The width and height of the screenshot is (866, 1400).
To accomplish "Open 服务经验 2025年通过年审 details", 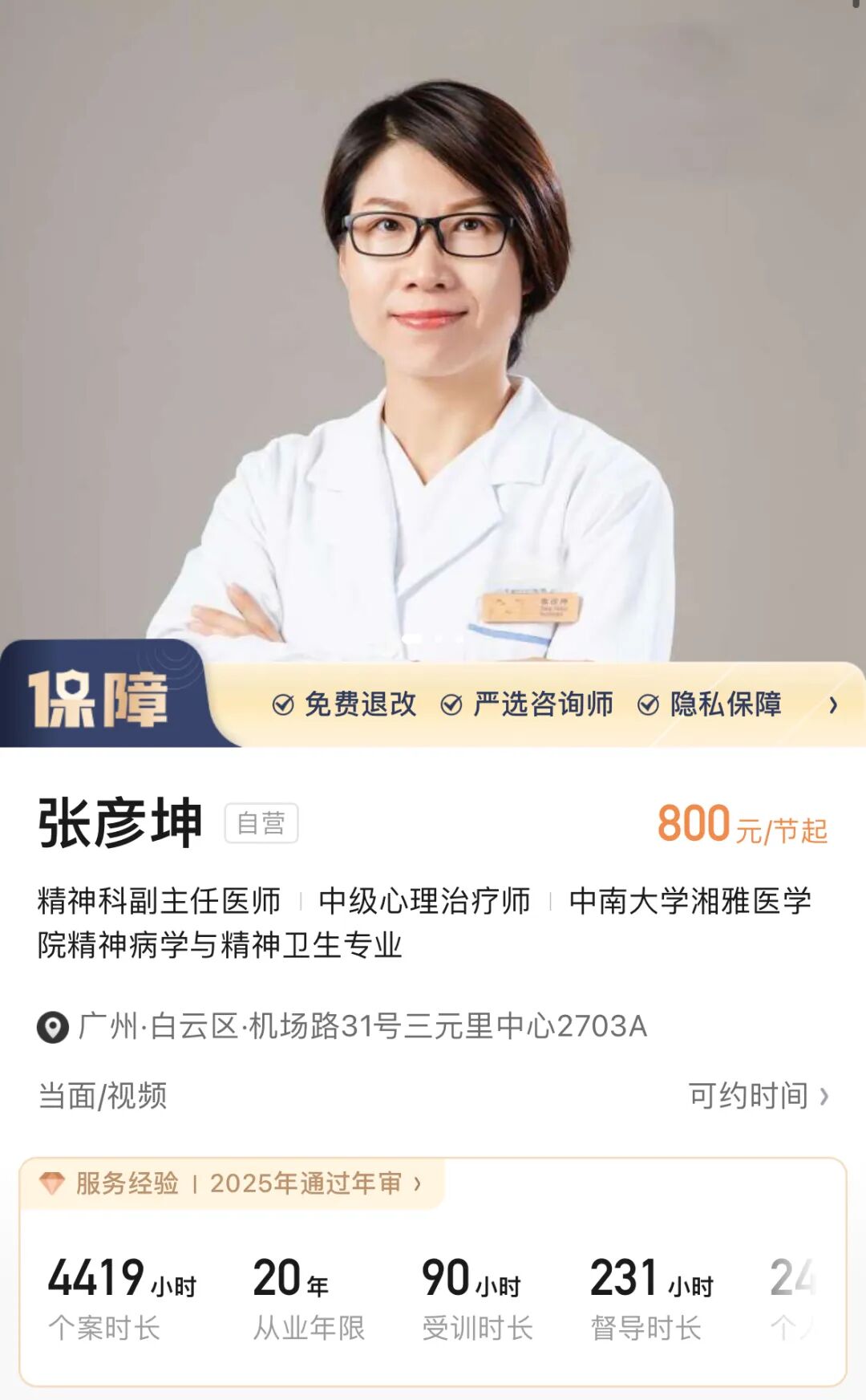I will (x=233, y=1183).
